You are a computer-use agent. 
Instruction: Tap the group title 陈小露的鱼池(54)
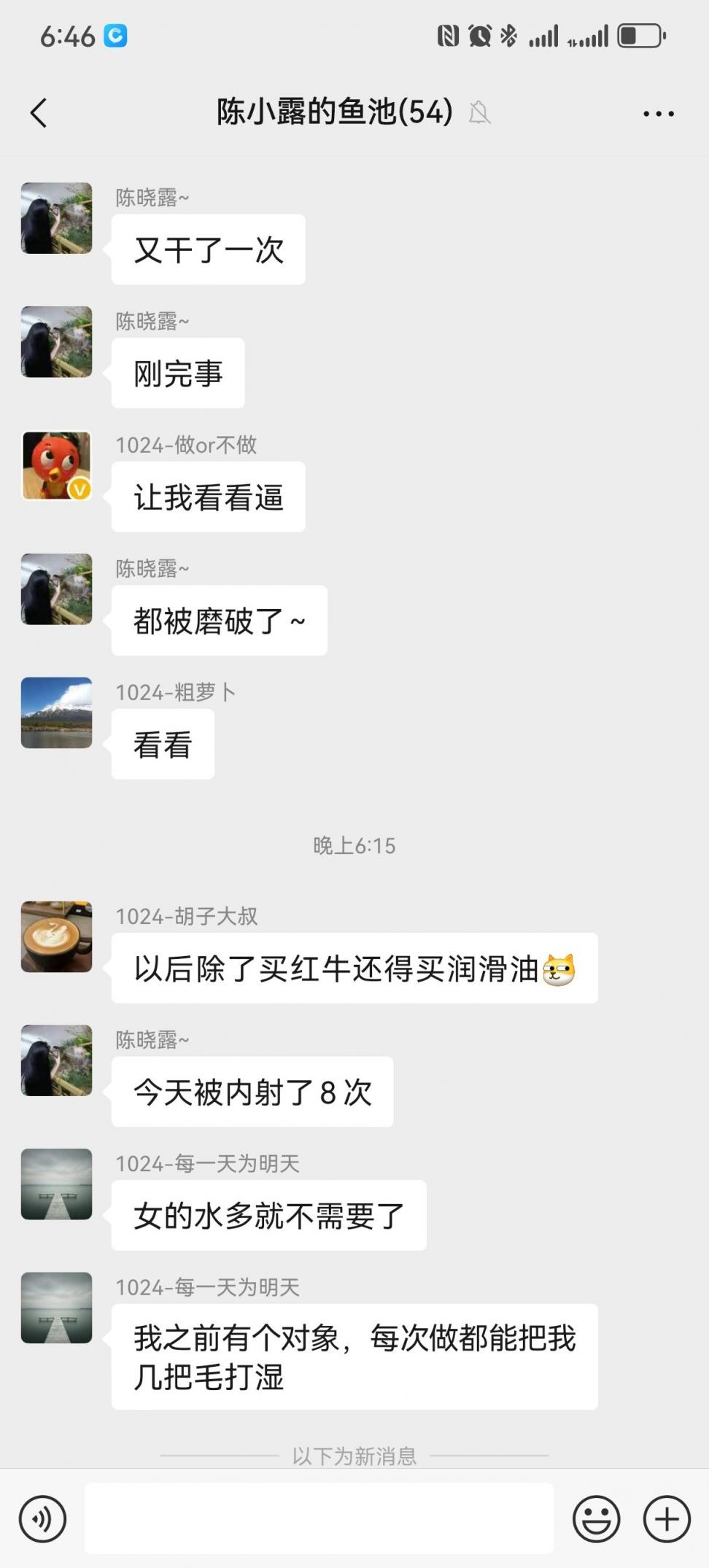click(x=332, y=113)
